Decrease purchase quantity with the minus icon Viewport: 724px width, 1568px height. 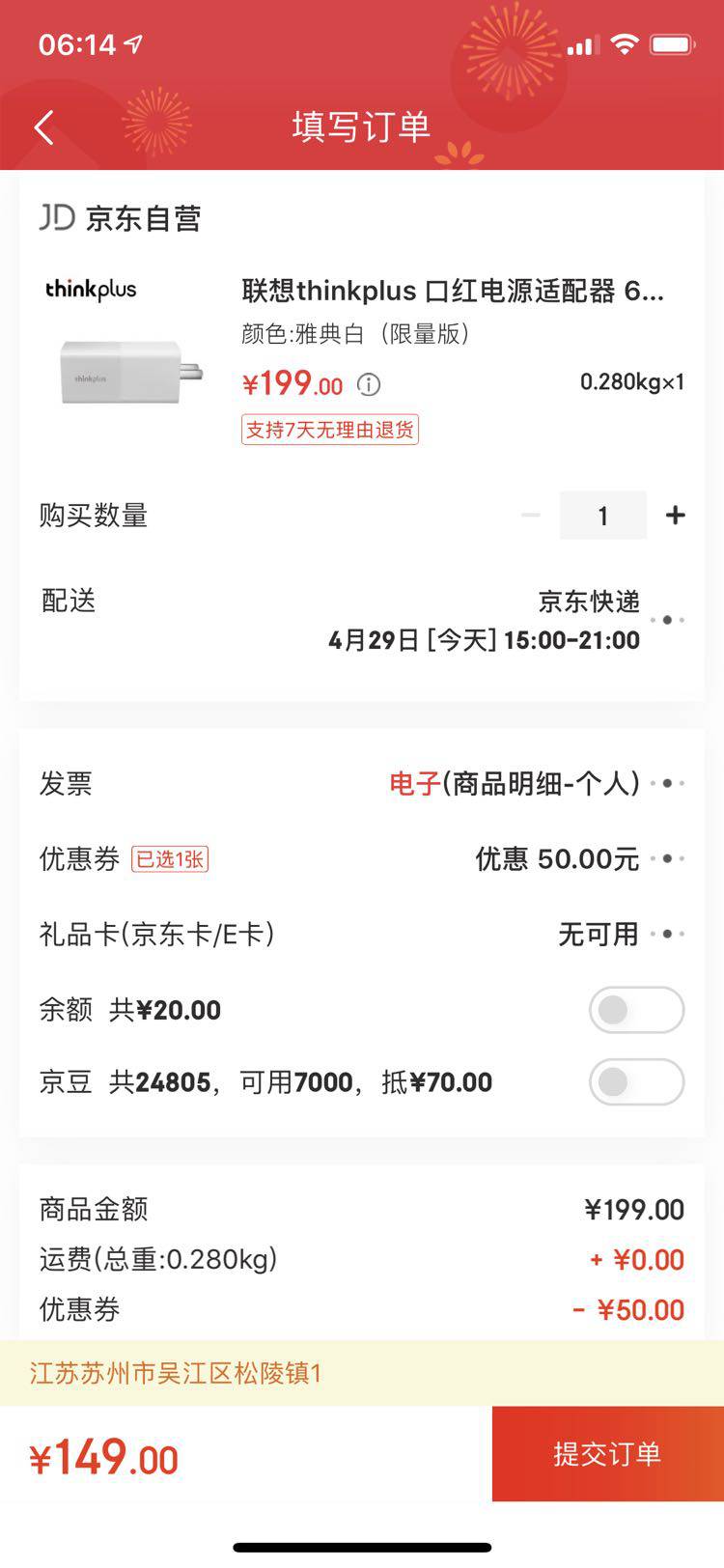click(529, 515)
